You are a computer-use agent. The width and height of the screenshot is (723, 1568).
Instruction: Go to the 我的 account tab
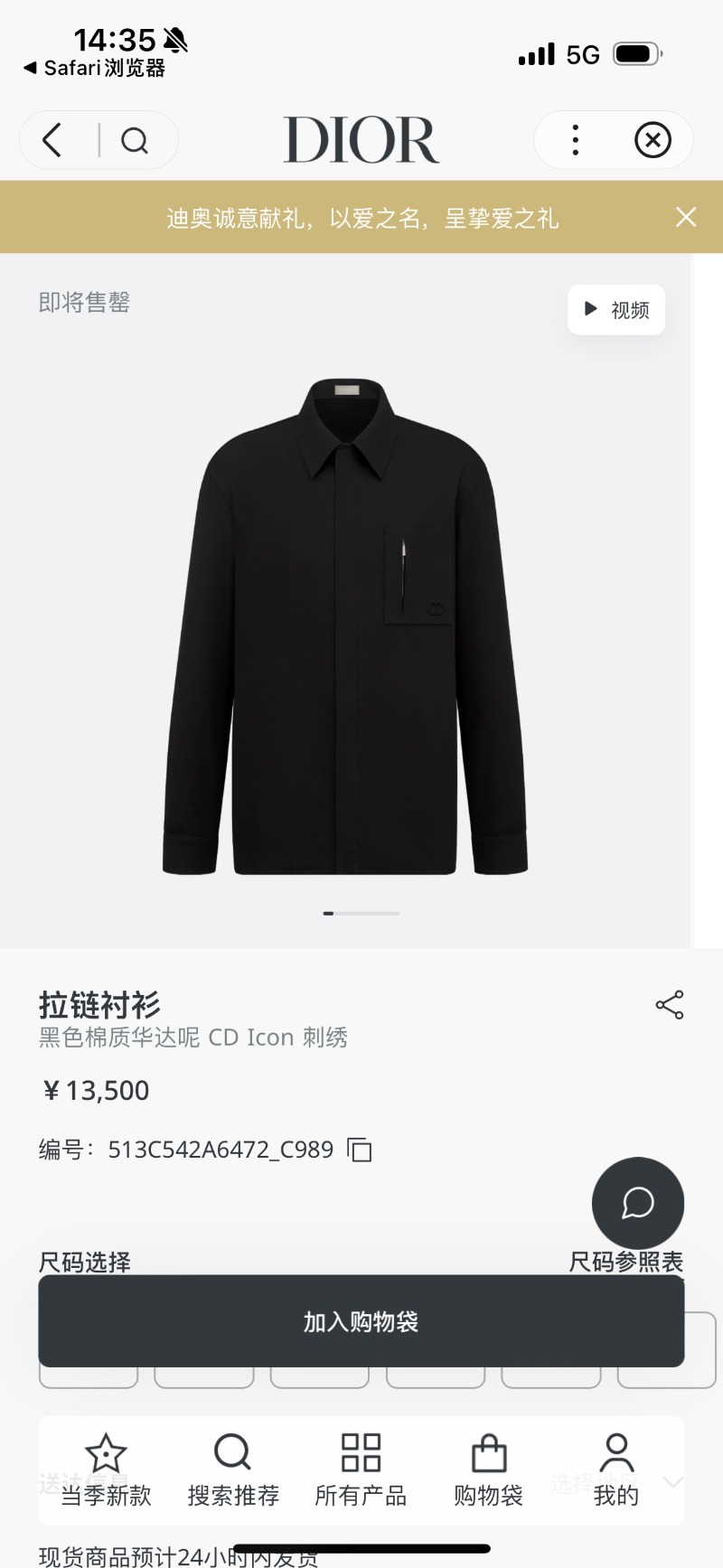click(616, 1470)
